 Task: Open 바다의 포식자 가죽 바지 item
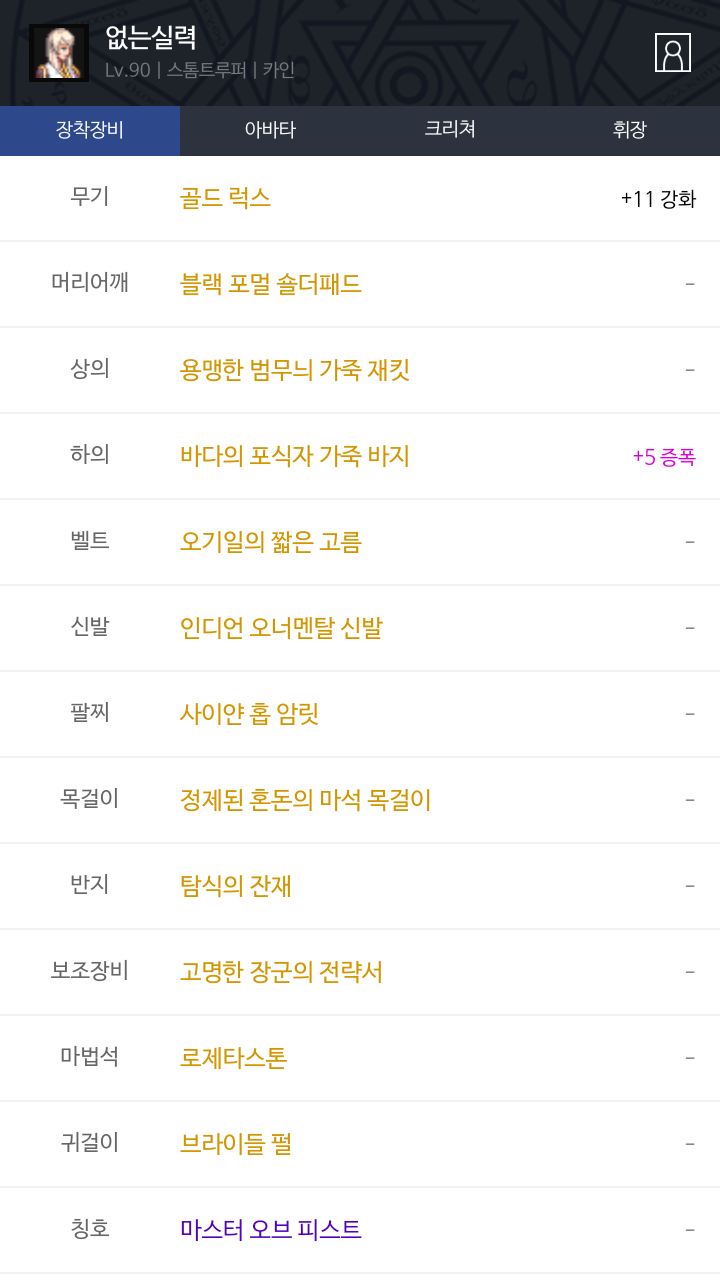(295, 456)
